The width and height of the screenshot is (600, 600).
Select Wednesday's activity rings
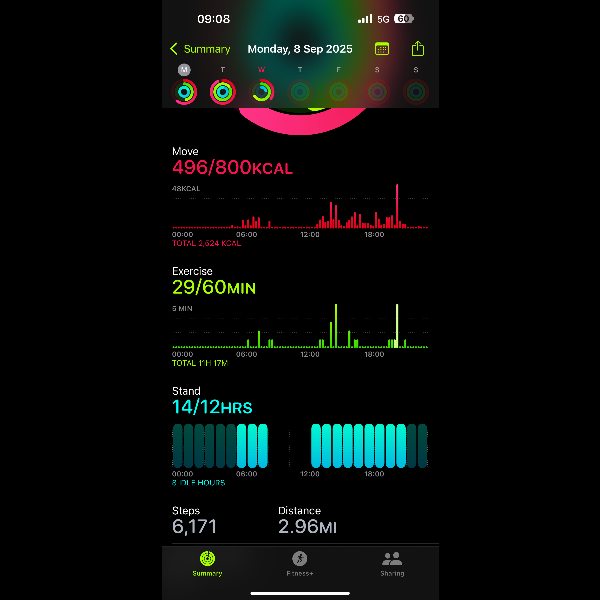pos(261,92)
